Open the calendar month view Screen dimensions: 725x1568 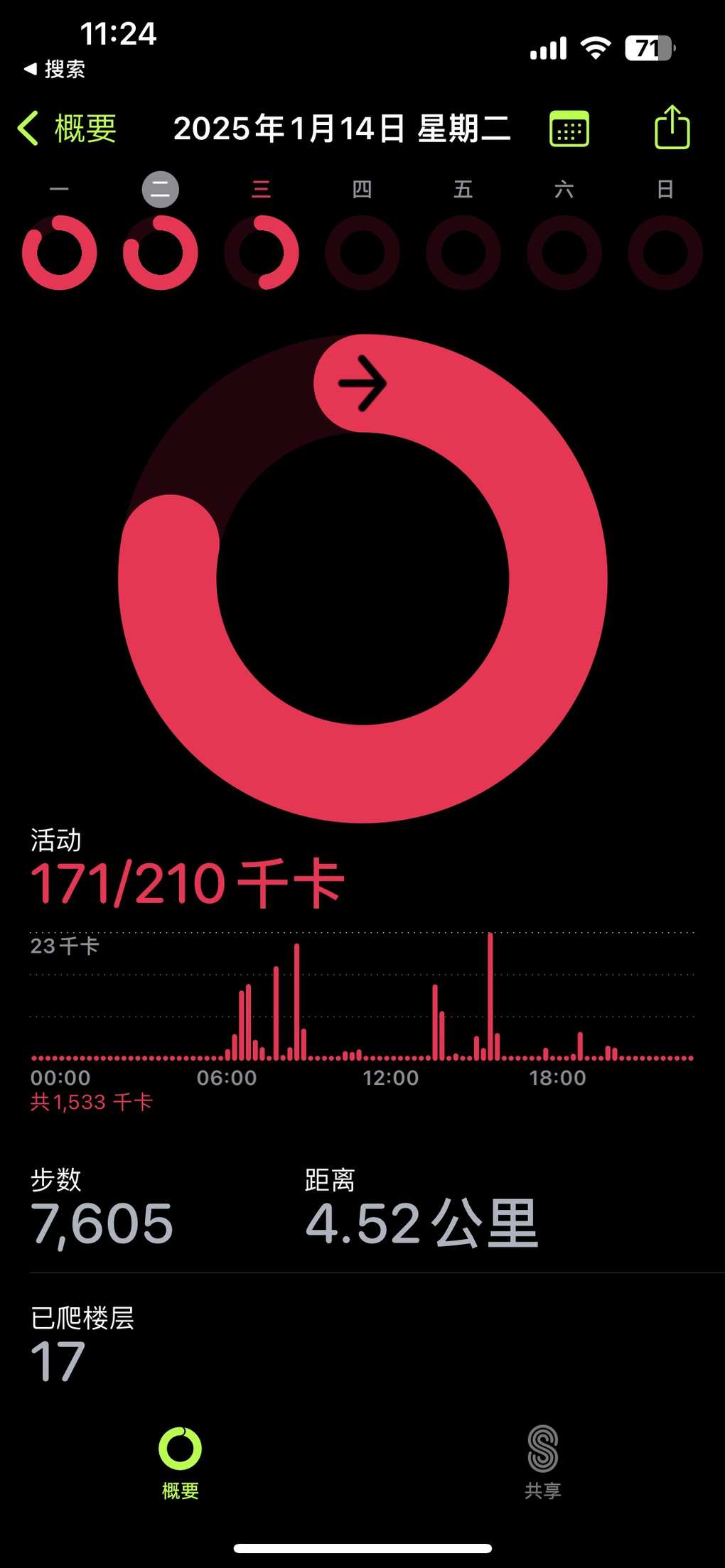pos(569,129)
